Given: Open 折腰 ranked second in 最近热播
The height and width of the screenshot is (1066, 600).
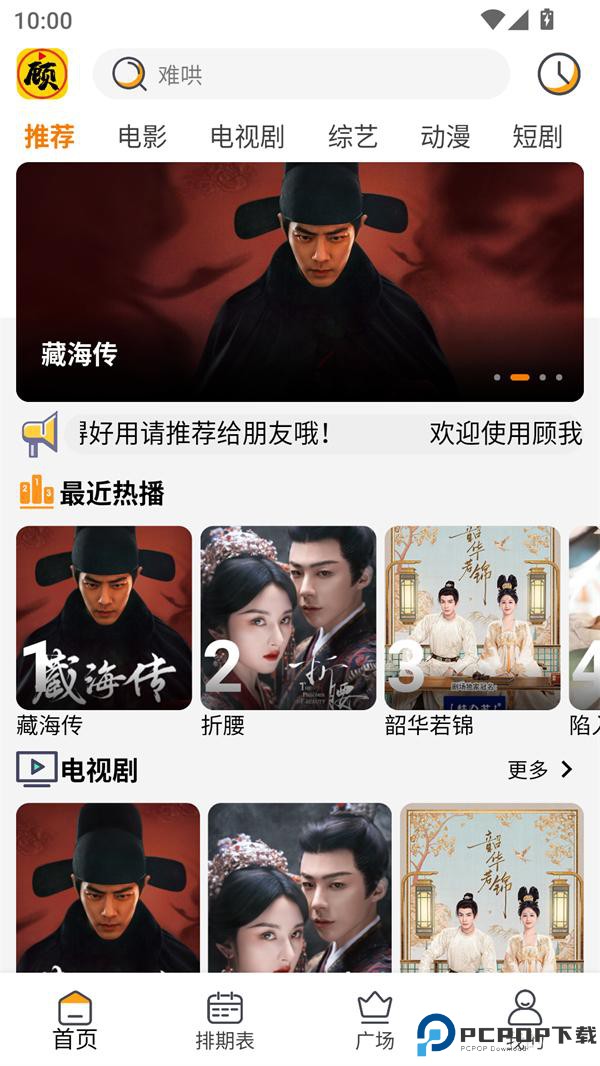Looking at the screenshot, I should pos(288,618).
